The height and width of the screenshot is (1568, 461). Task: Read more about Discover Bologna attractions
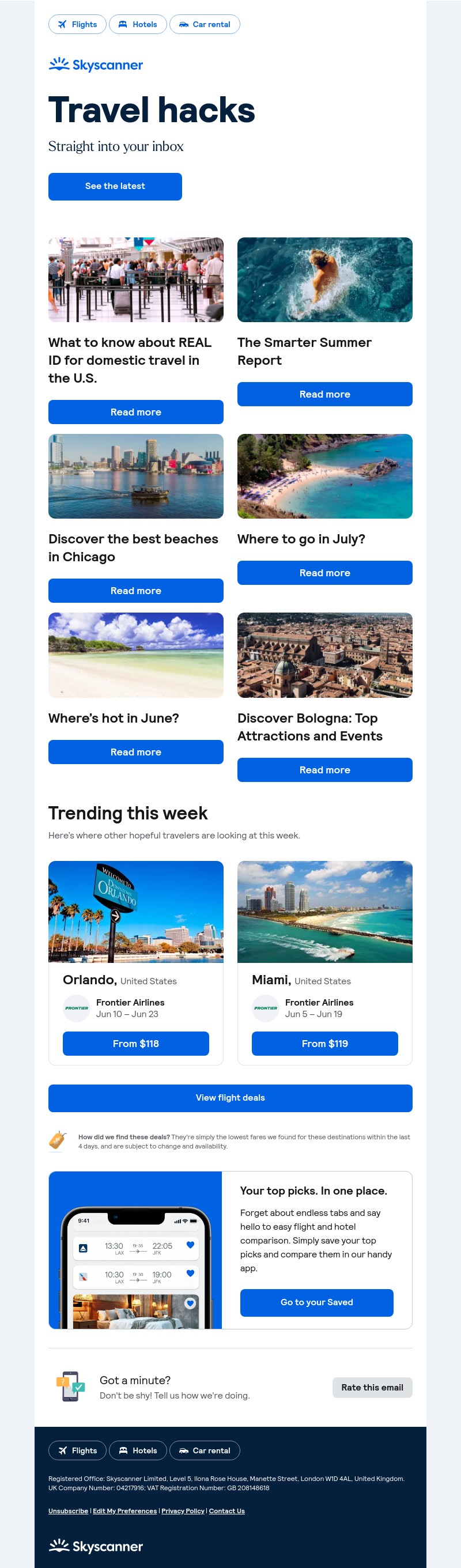tap(324, 770)
